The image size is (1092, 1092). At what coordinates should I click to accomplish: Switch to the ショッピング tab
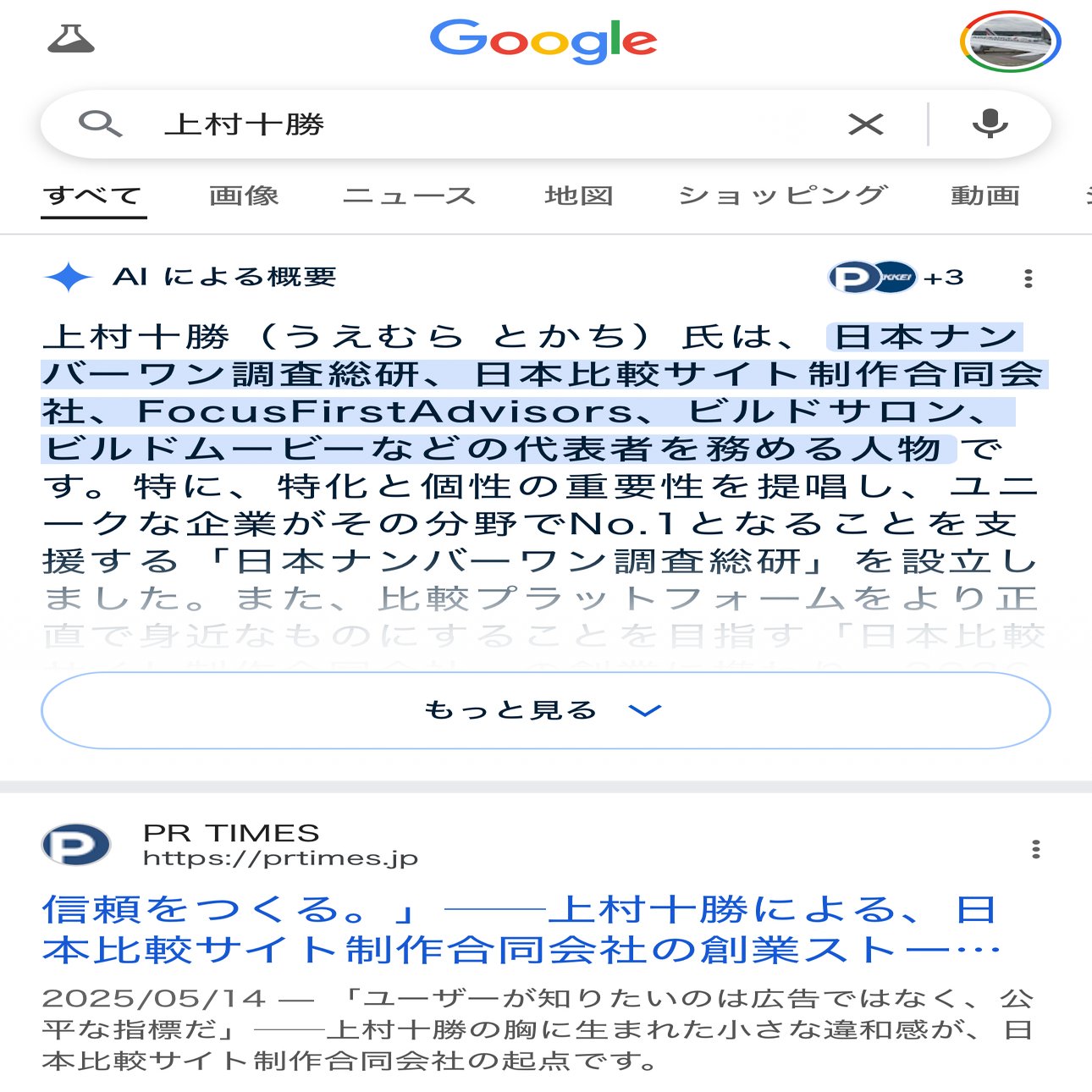782,196
